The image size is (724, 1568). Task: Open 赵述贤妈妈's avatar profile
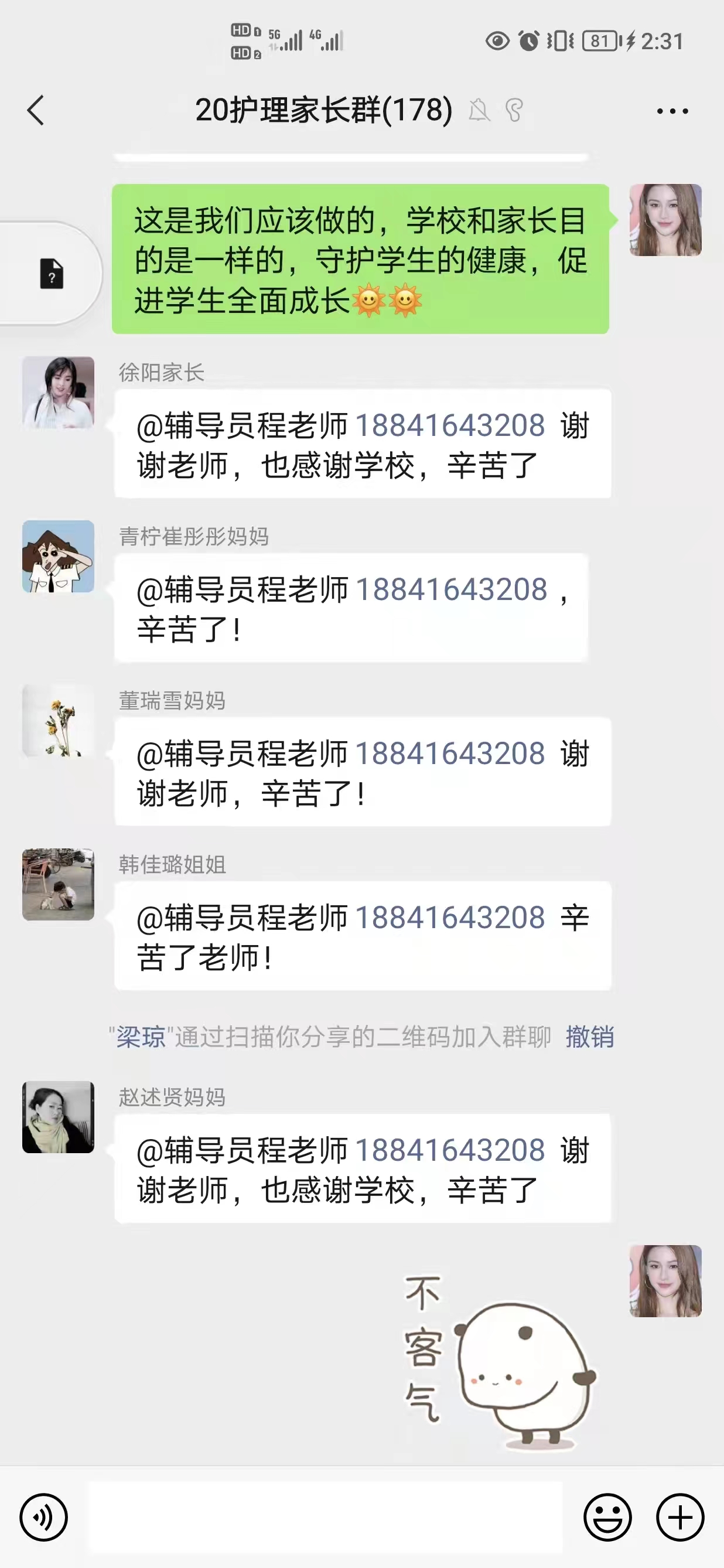[59, 1117]
